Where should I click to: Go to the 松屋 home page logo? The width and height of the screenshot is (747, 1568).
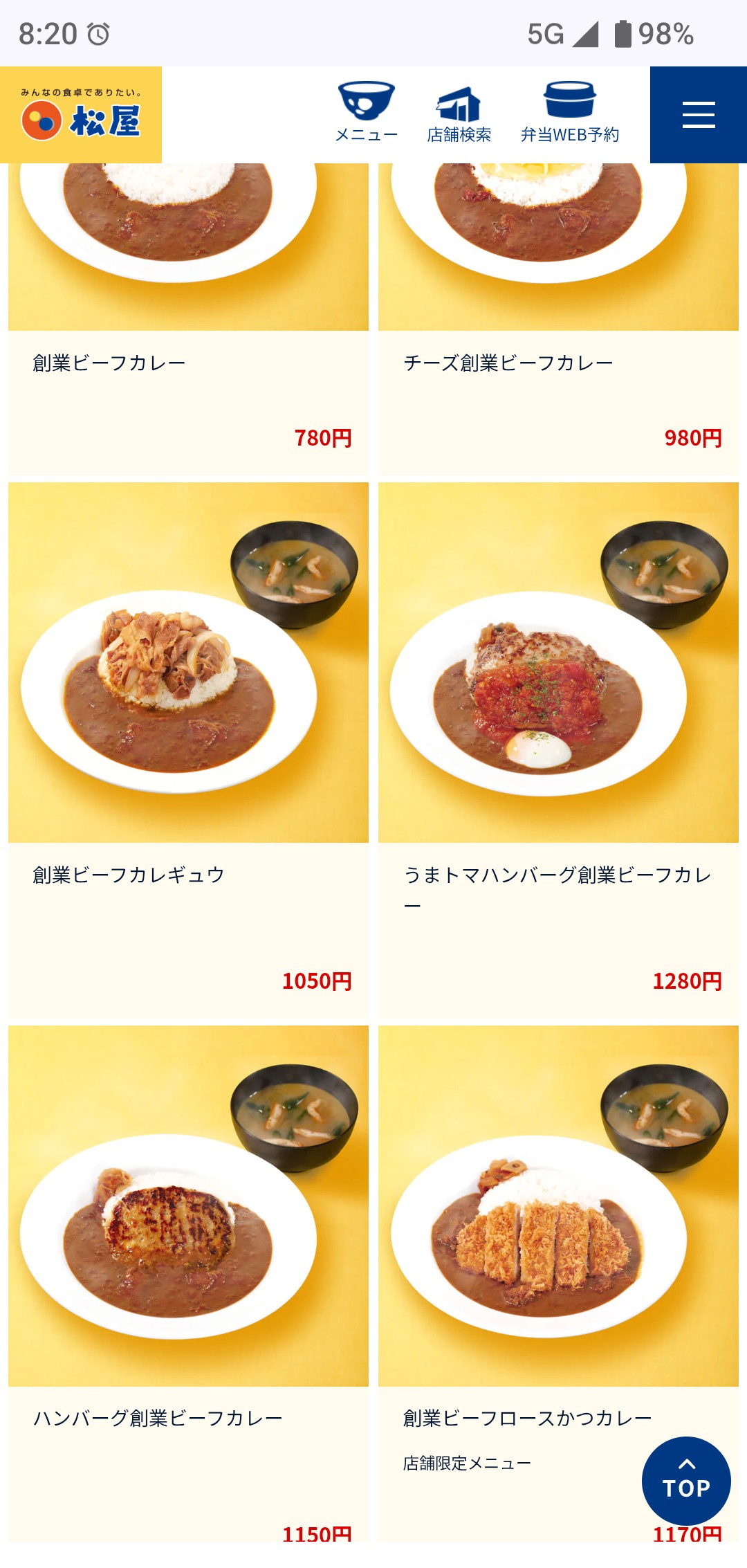[x=81, y=115]
